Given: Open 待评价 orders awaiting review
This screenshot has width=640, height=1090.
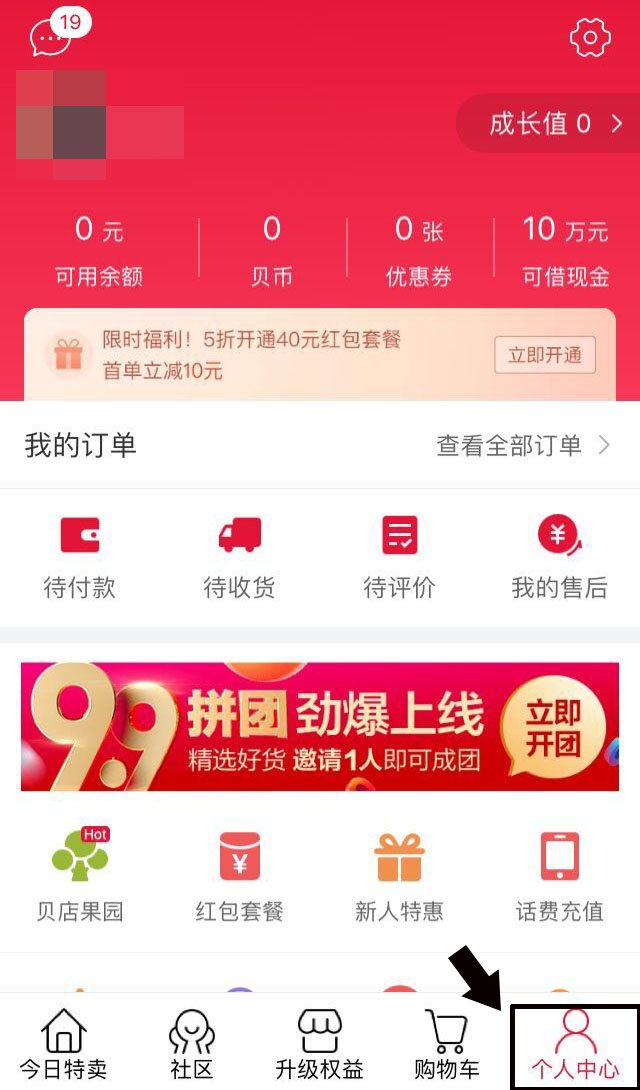Looking at the screenshot, I should [399, 557].
